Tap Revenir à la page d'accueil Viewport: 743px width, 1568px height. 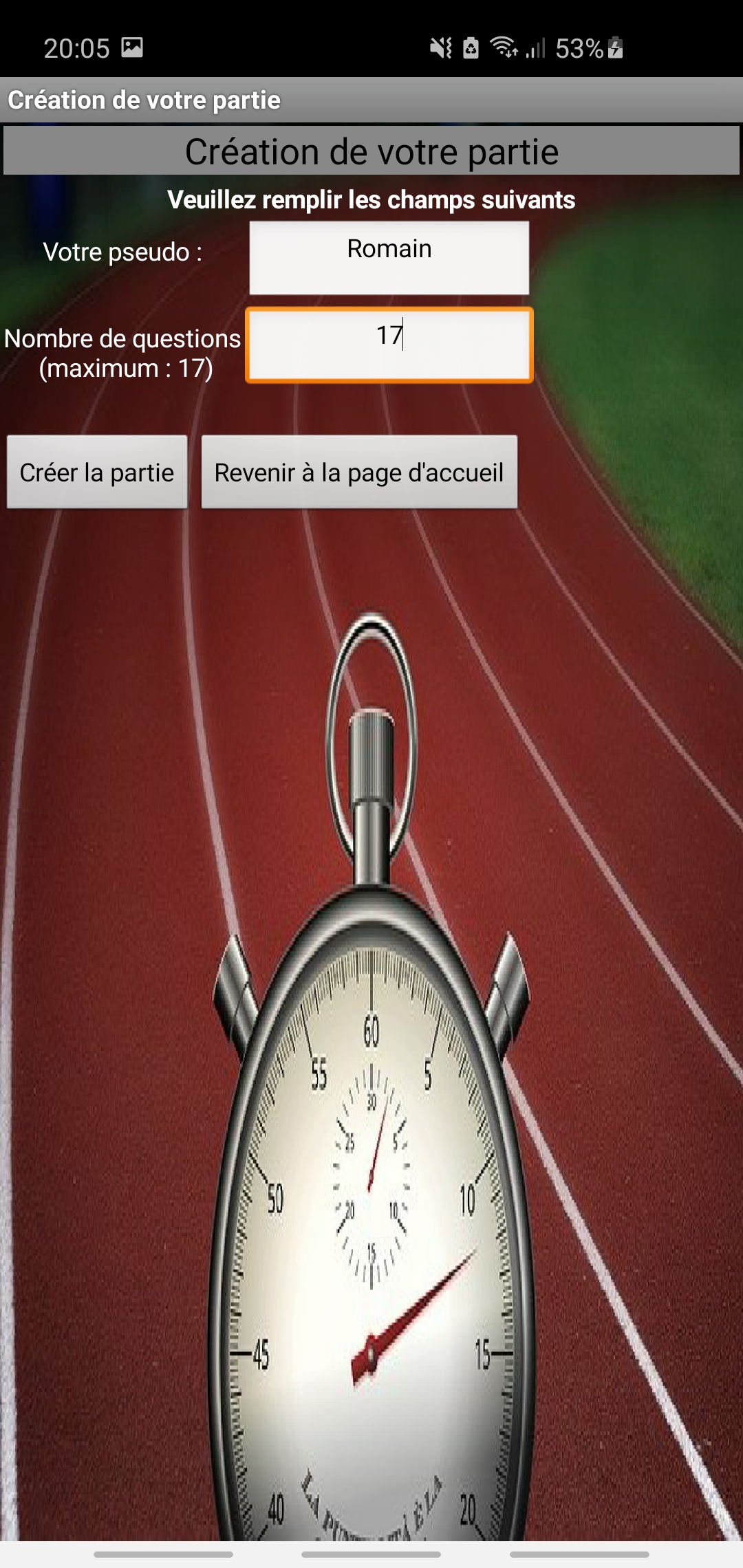coord(358,472)
